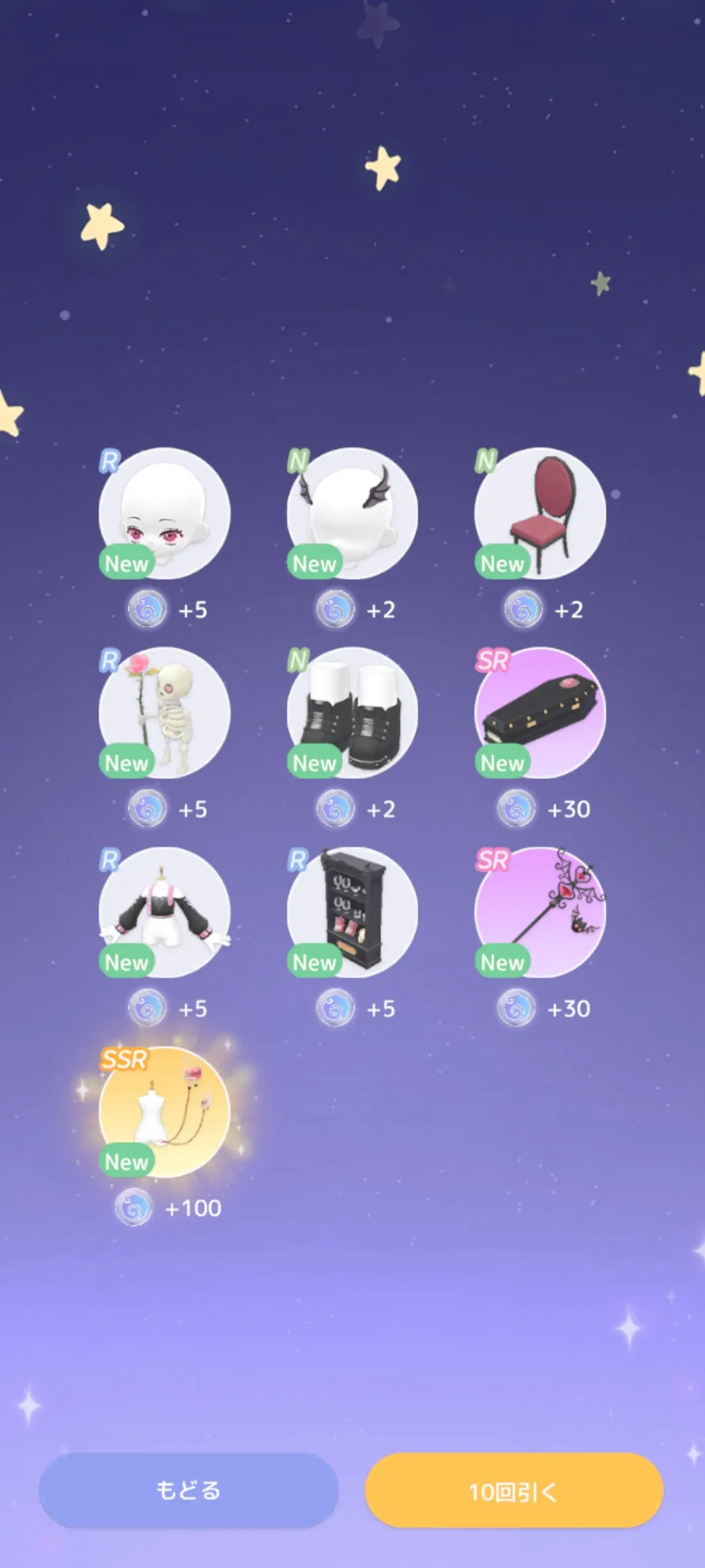Select the black boots item

[352, 713]
